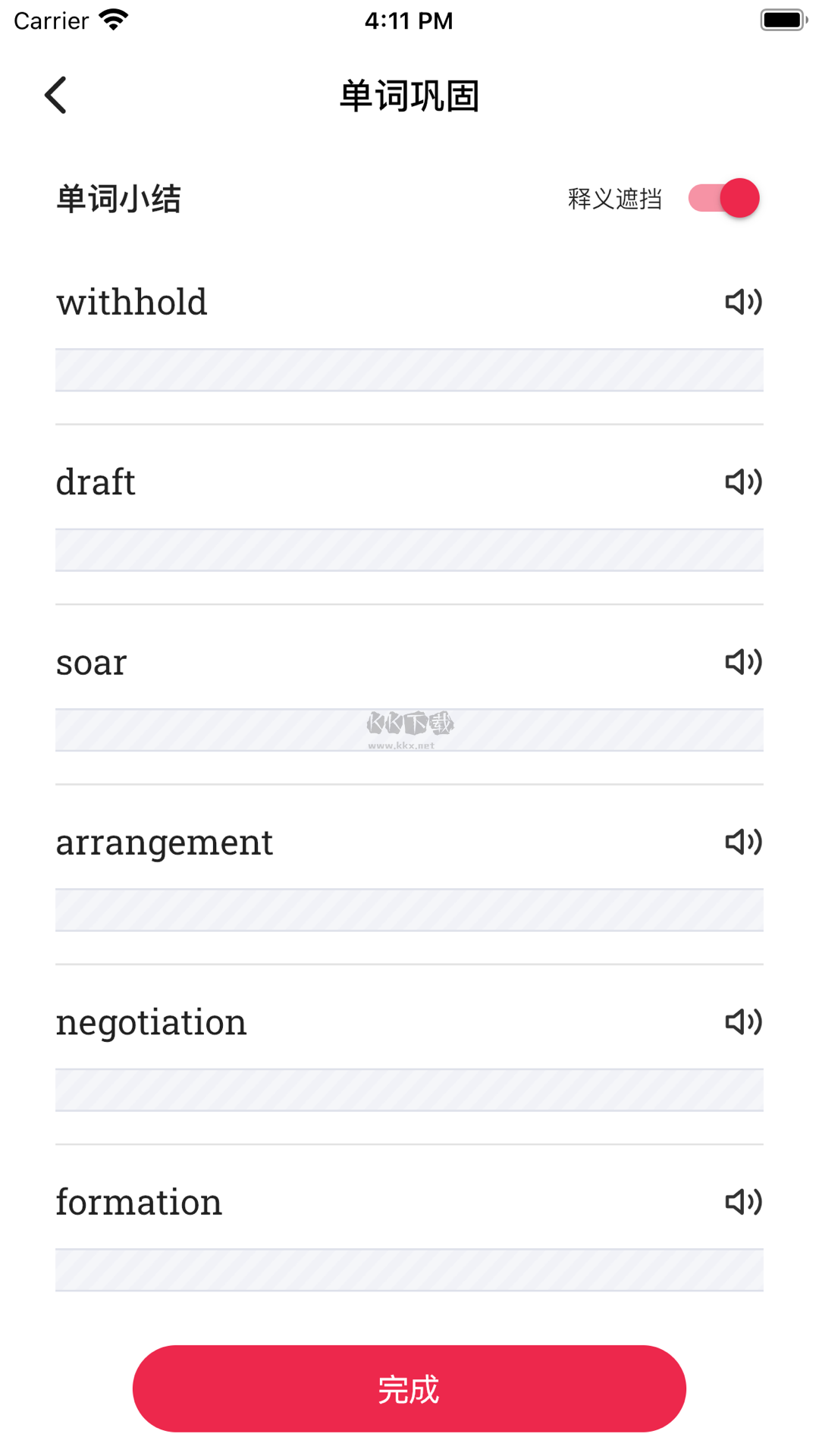Play pronunciation of draft
This screenshot has height=1456, width=819.
[x=743, y=482]
